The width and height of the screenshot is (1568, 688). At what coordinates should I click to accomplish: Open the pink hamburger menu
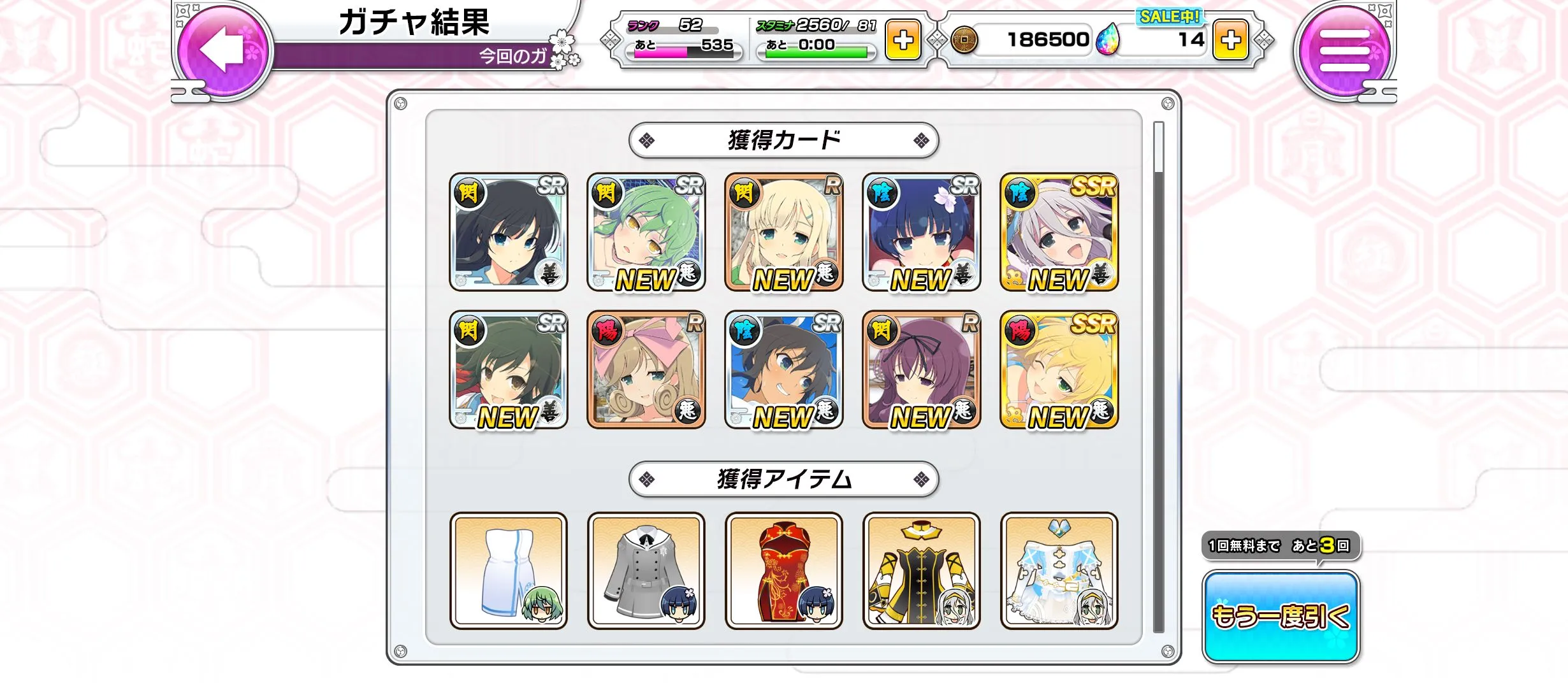click(1344, 50)
